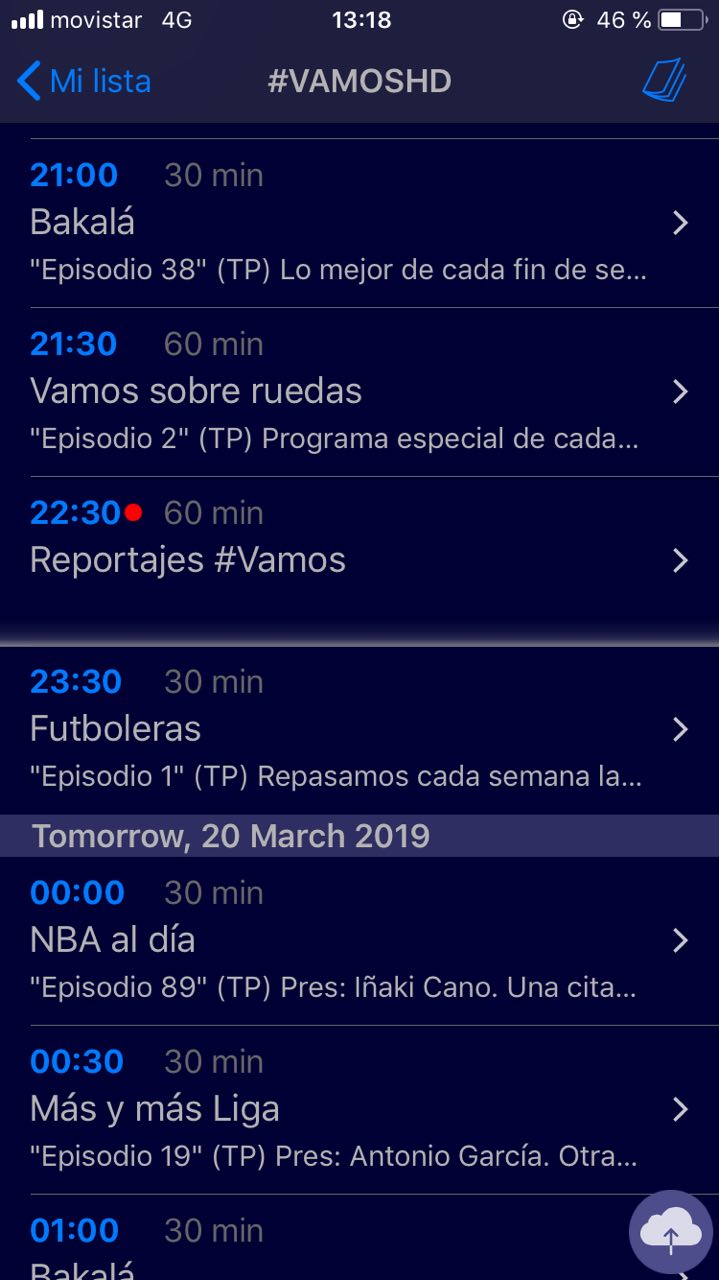
Task: Tap the cloud upload floating button
Action: point(670,1232)
